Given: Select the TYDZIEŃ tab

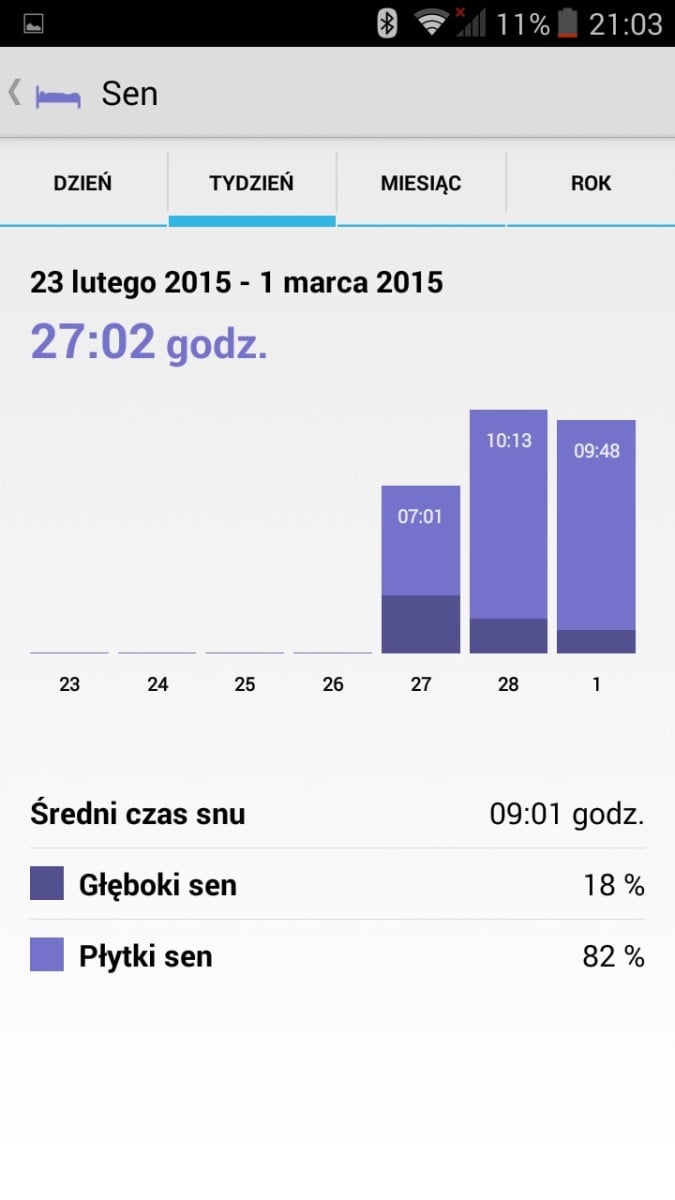Looking at the screenshot, I should pos(252,183).
